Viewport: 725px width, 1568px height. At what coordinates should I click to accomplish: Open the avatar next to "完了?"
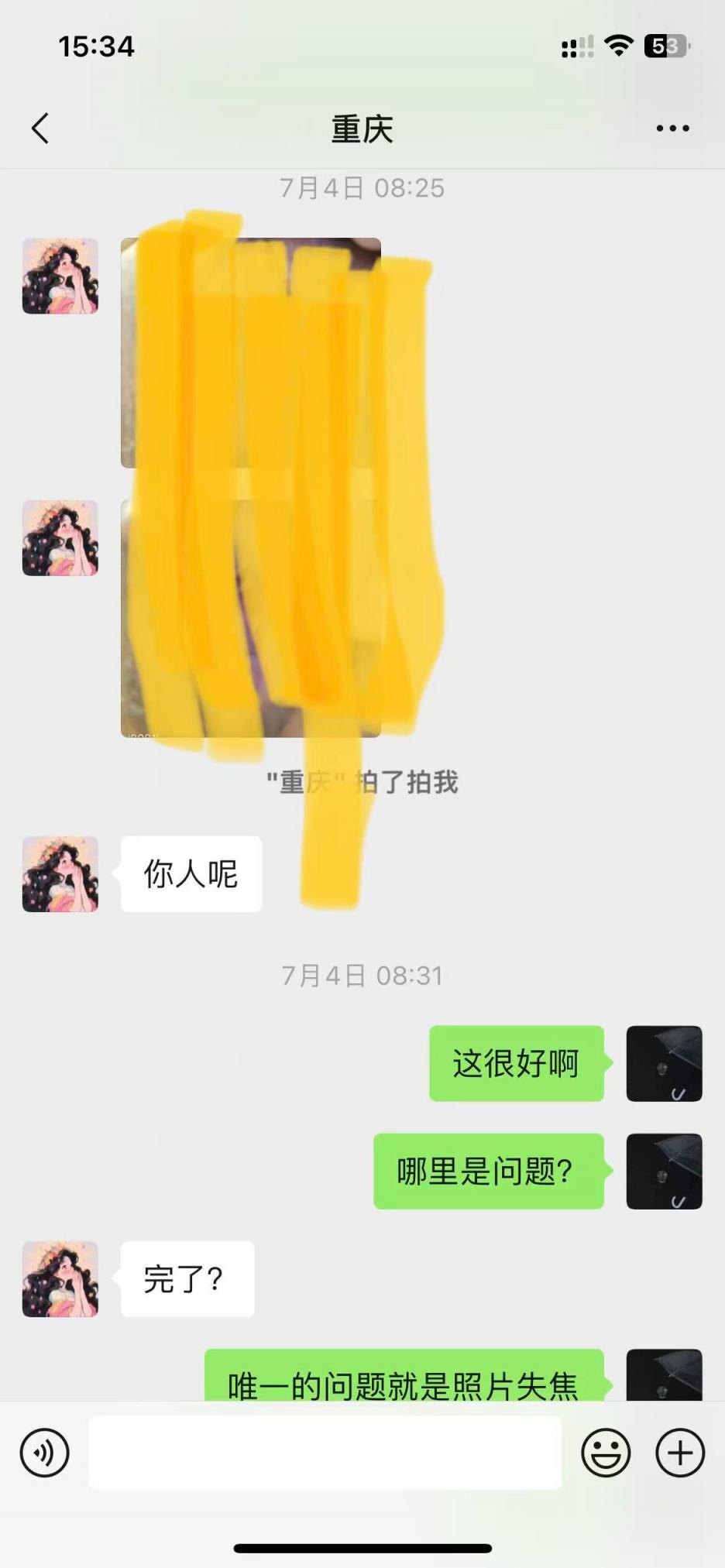(x=60, y=1279)
